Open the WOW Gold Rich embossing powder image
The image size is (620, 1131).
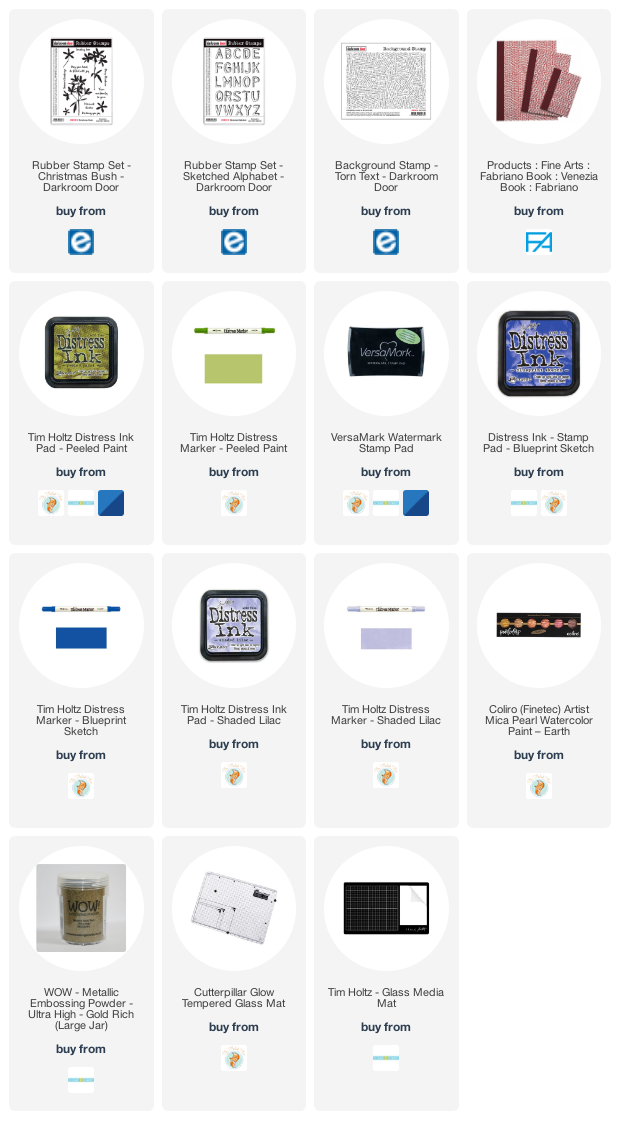81,908
